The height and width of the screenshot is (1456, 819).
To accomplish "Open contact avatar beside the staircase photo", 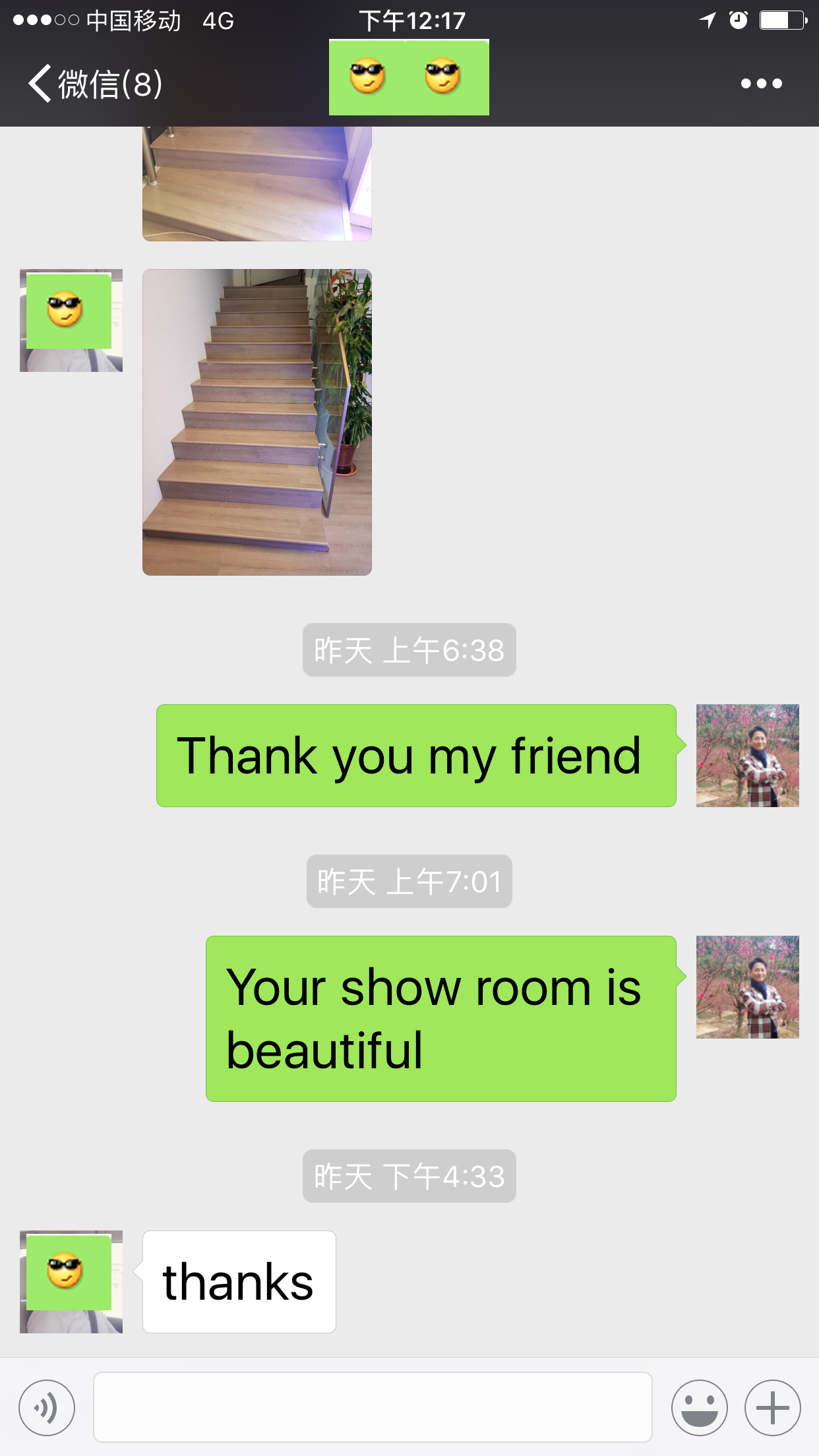I will pos(71,320).
